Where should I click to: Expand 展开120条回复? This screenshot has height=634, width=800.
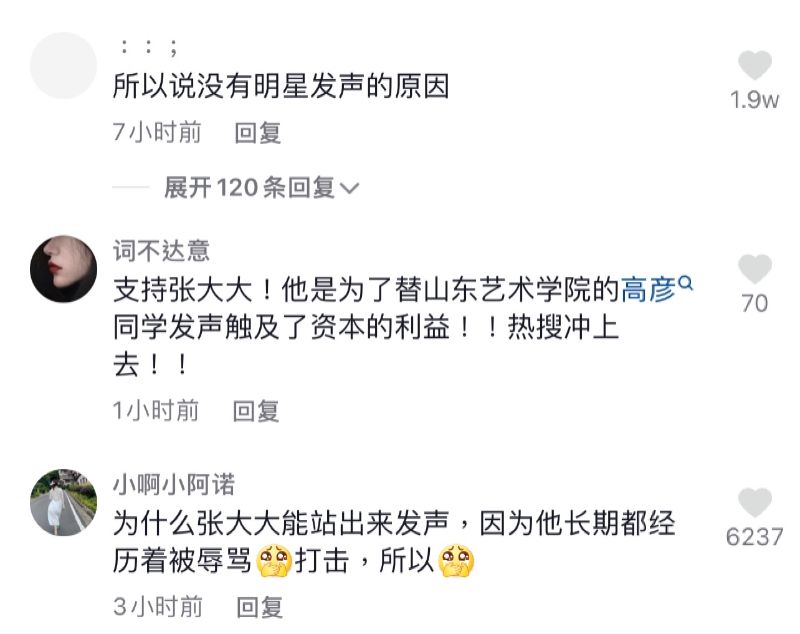[x=260, y=188]
